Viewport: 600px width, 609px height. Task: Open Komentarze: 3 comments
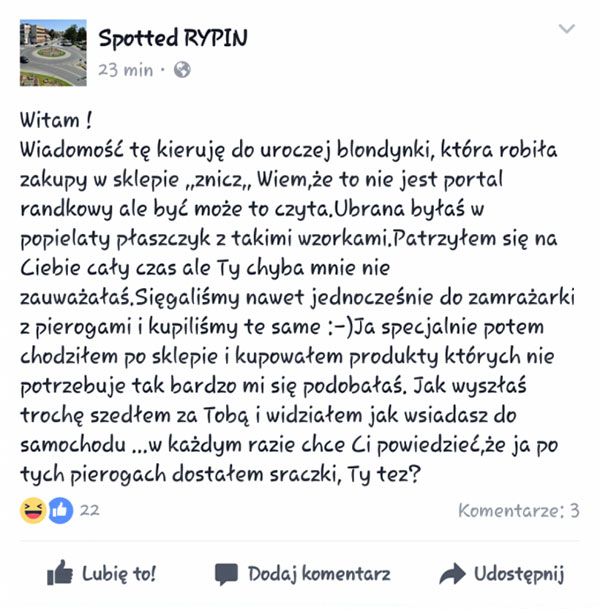(518, 510)
